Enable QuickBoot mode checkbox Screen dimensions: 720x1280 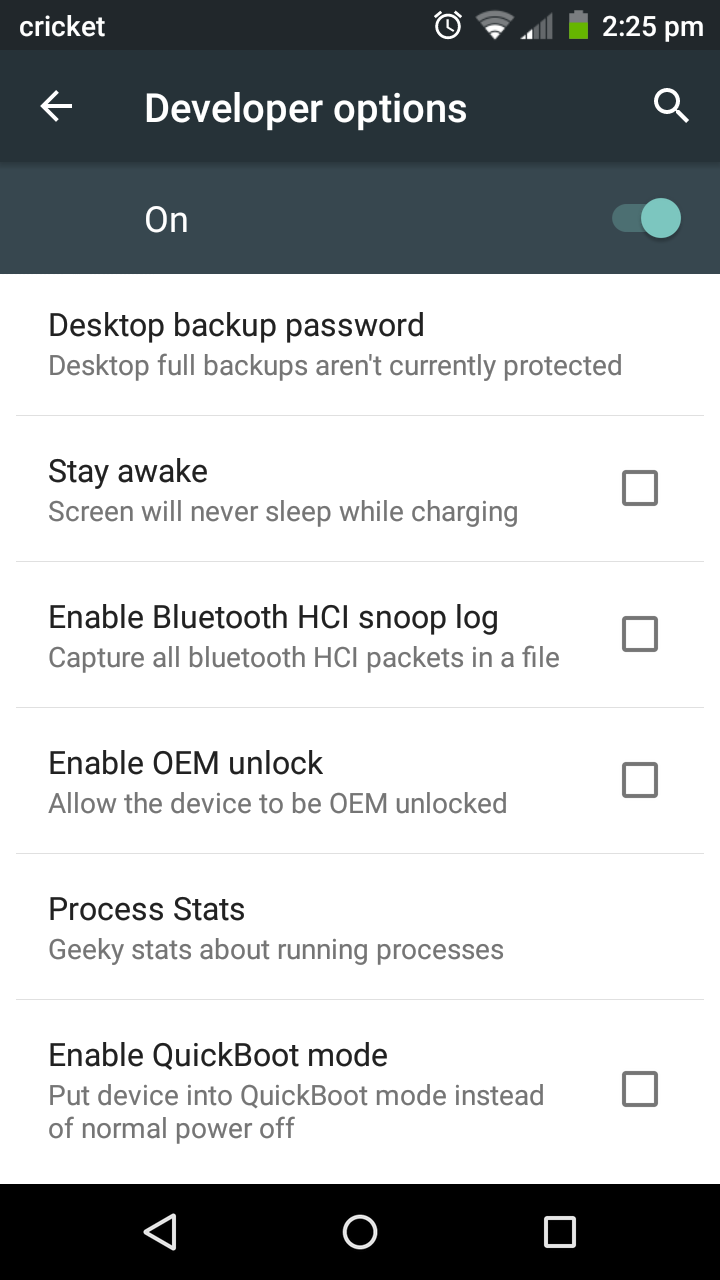click(639, 1089)
